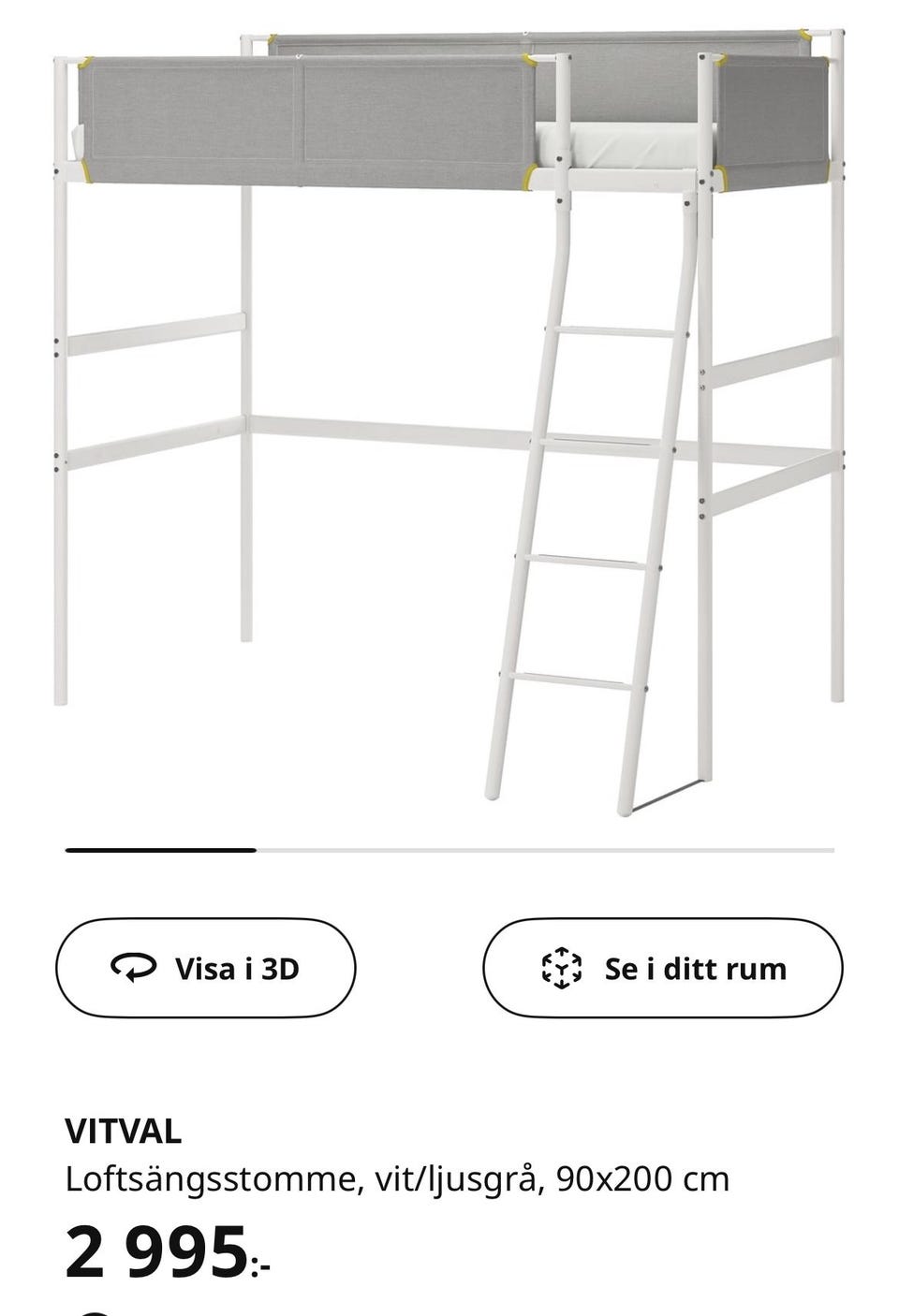Click the cube icon beside Se i ditt rum

click(x=561, y=970)
